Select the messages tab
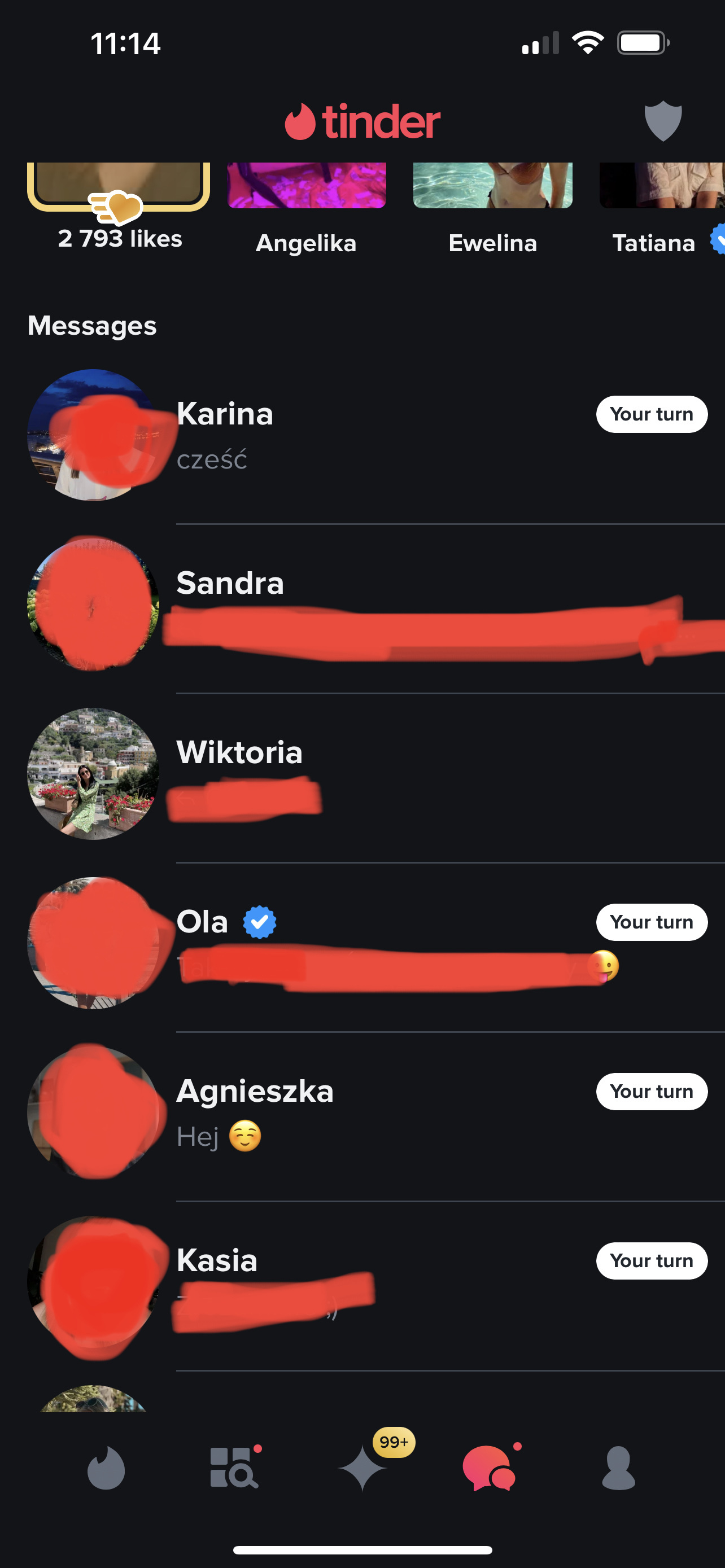The image size is (725, 1568). 489,1468
